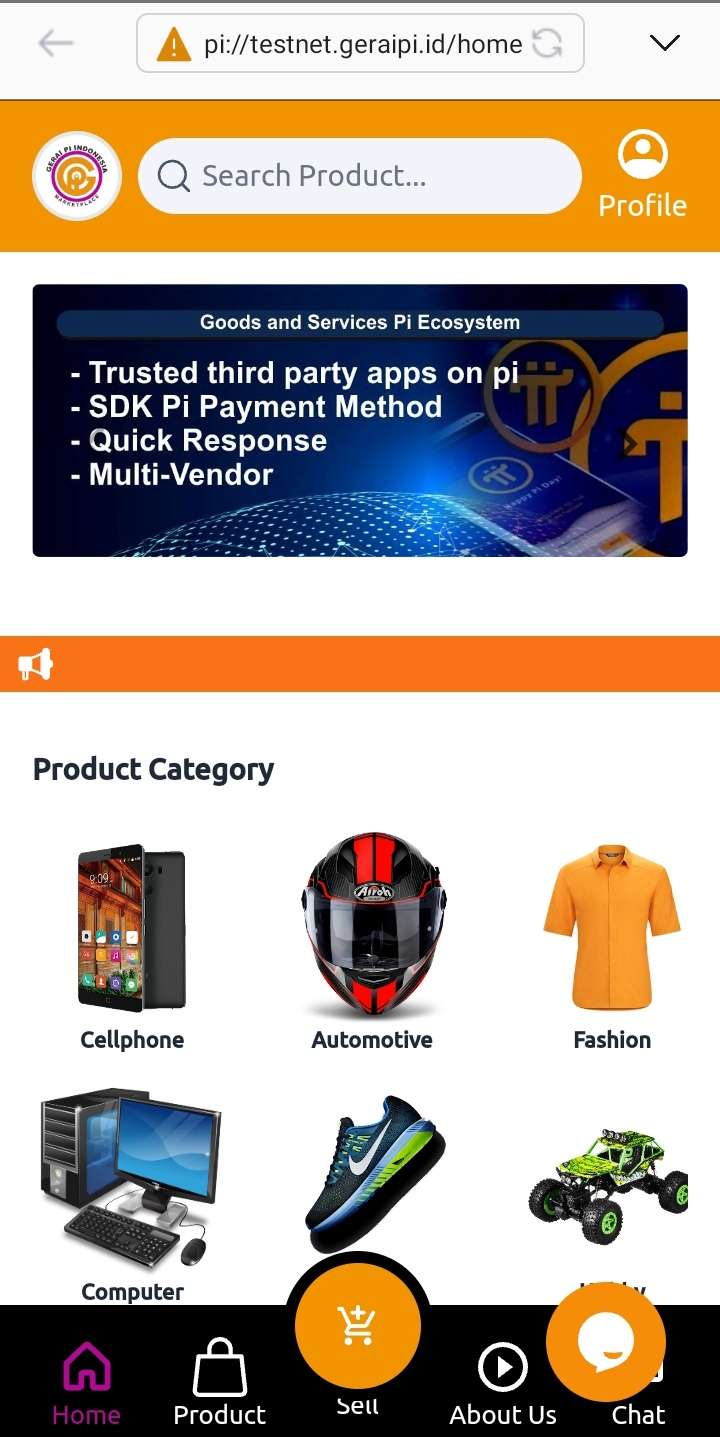
Task: Browse the Cellphone category
Action: pos(132,945)
